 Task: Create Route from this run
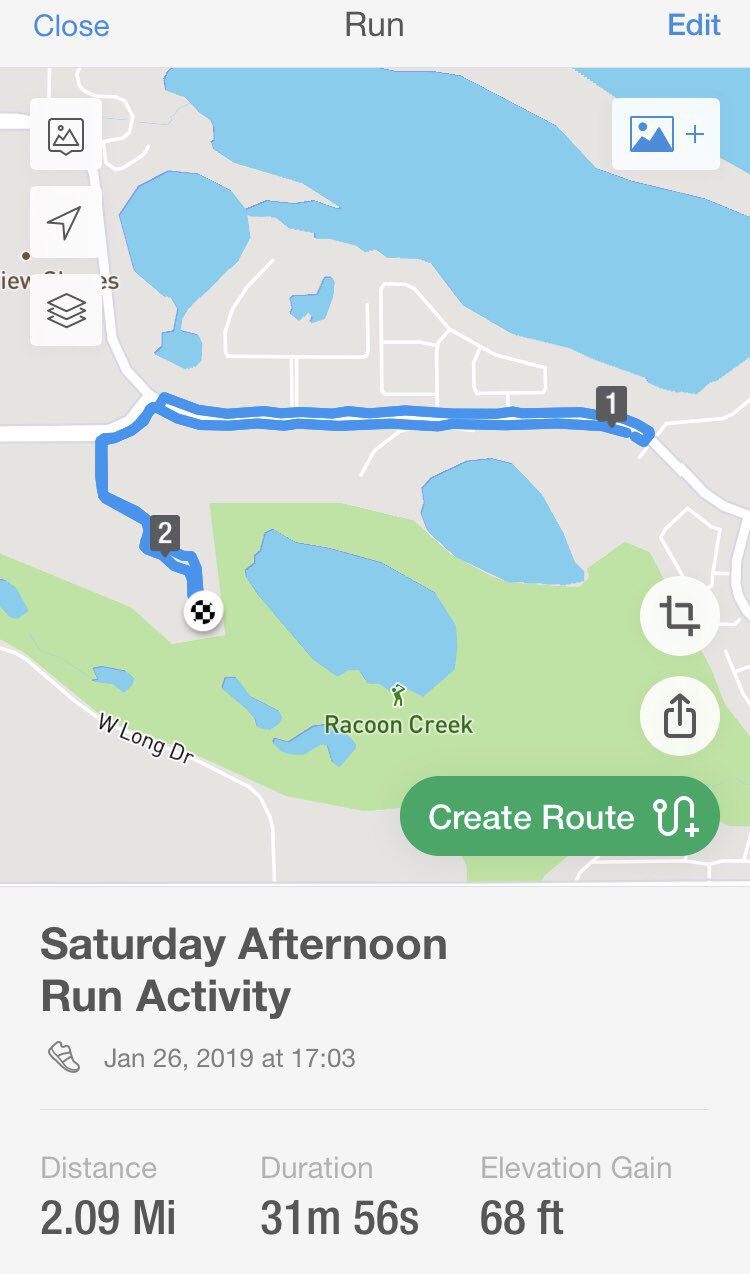pos(560,817)
